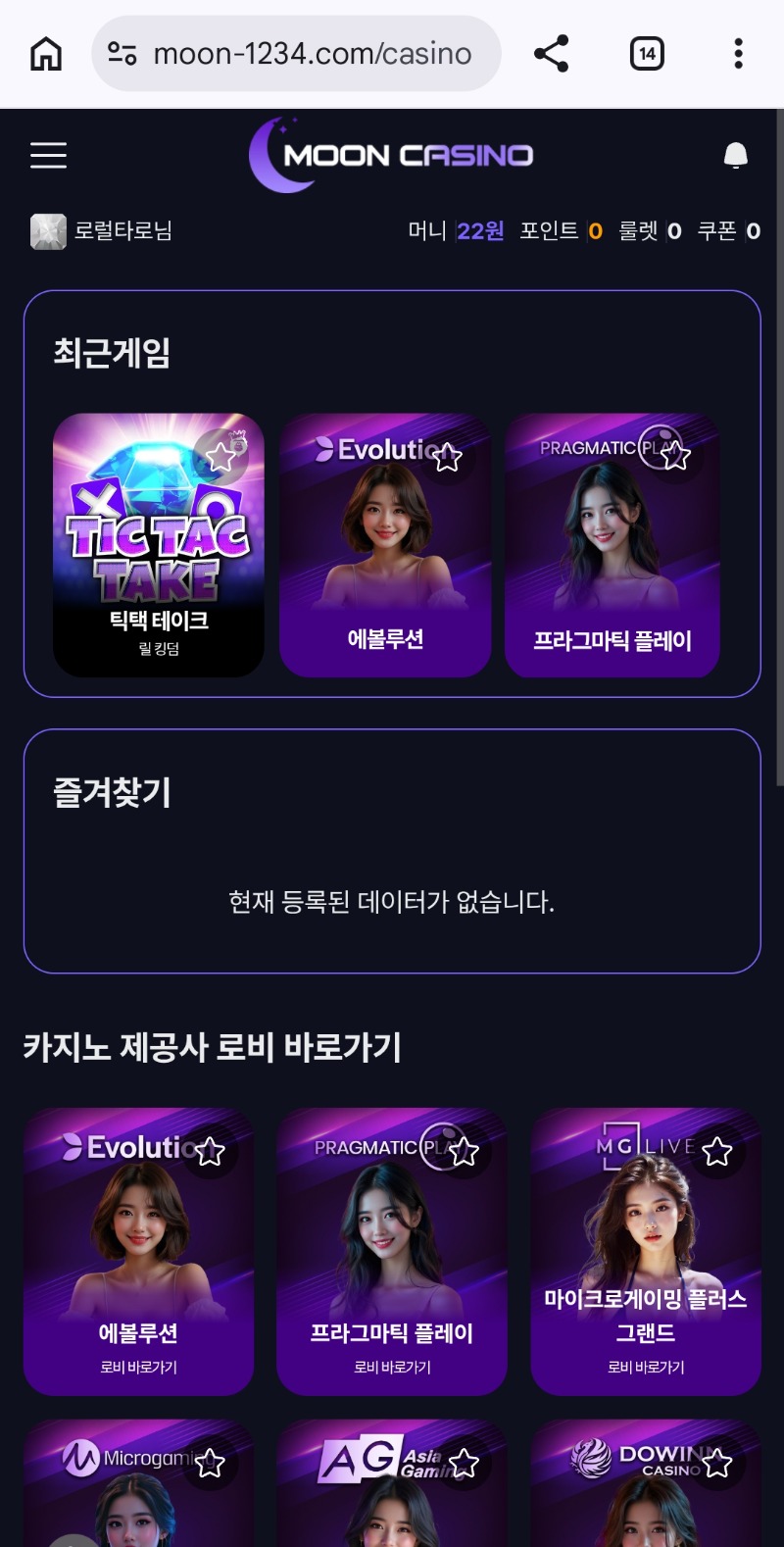Open the Asia Gaming provider card
Image resolution: width=784 pixels, height=1547 pixels.
(391, 1500)
